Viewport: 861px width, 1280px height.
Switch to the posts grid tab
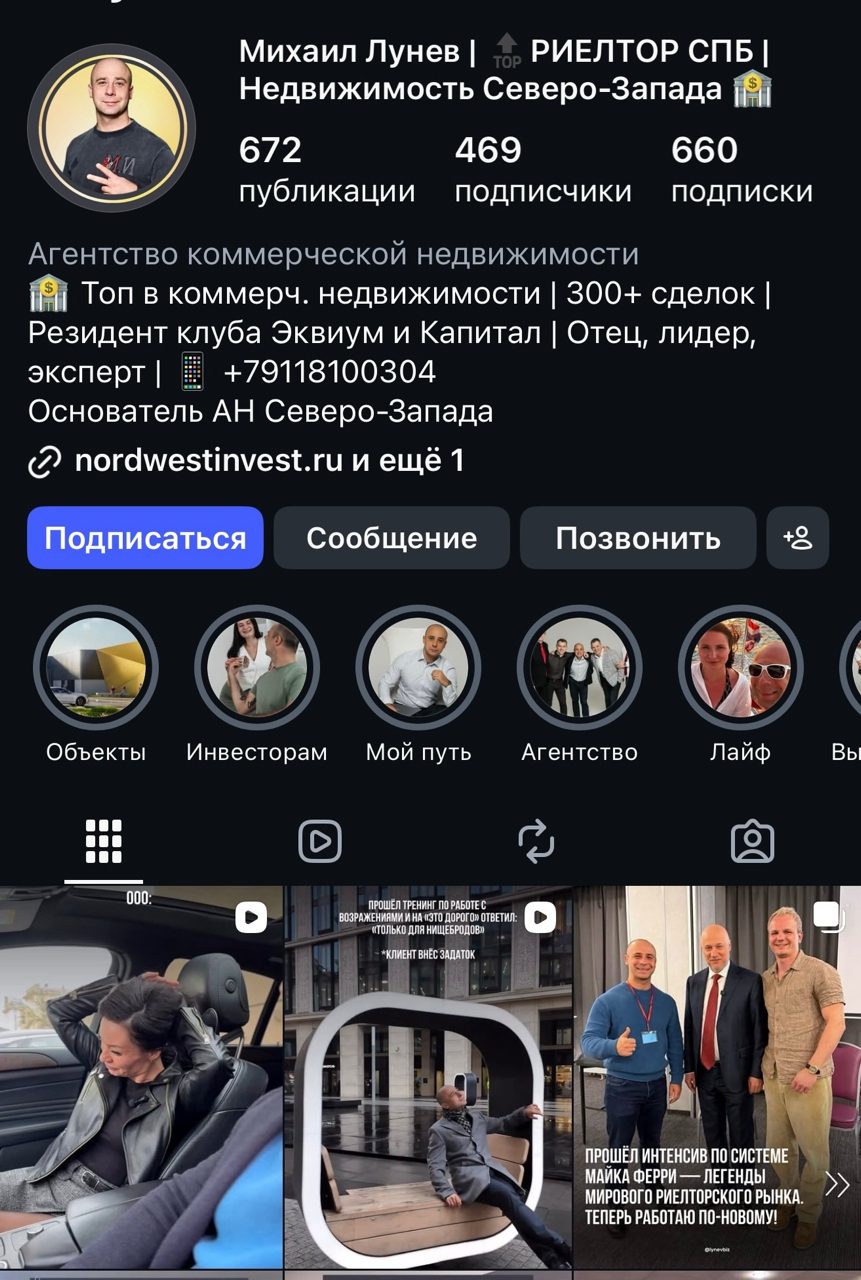click(x=104, y=842)
